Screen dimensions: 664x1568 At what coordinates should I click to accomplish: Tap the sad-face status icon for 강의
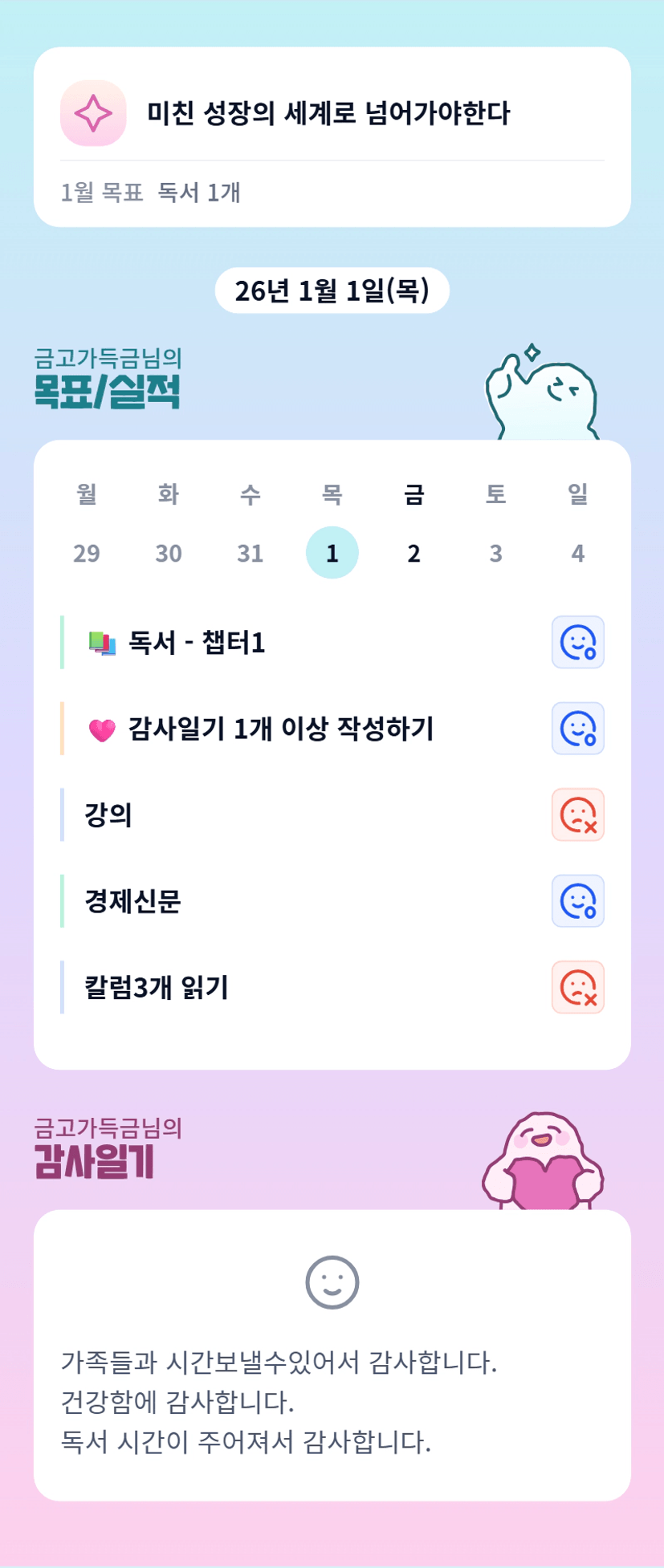tap(578, 814)
